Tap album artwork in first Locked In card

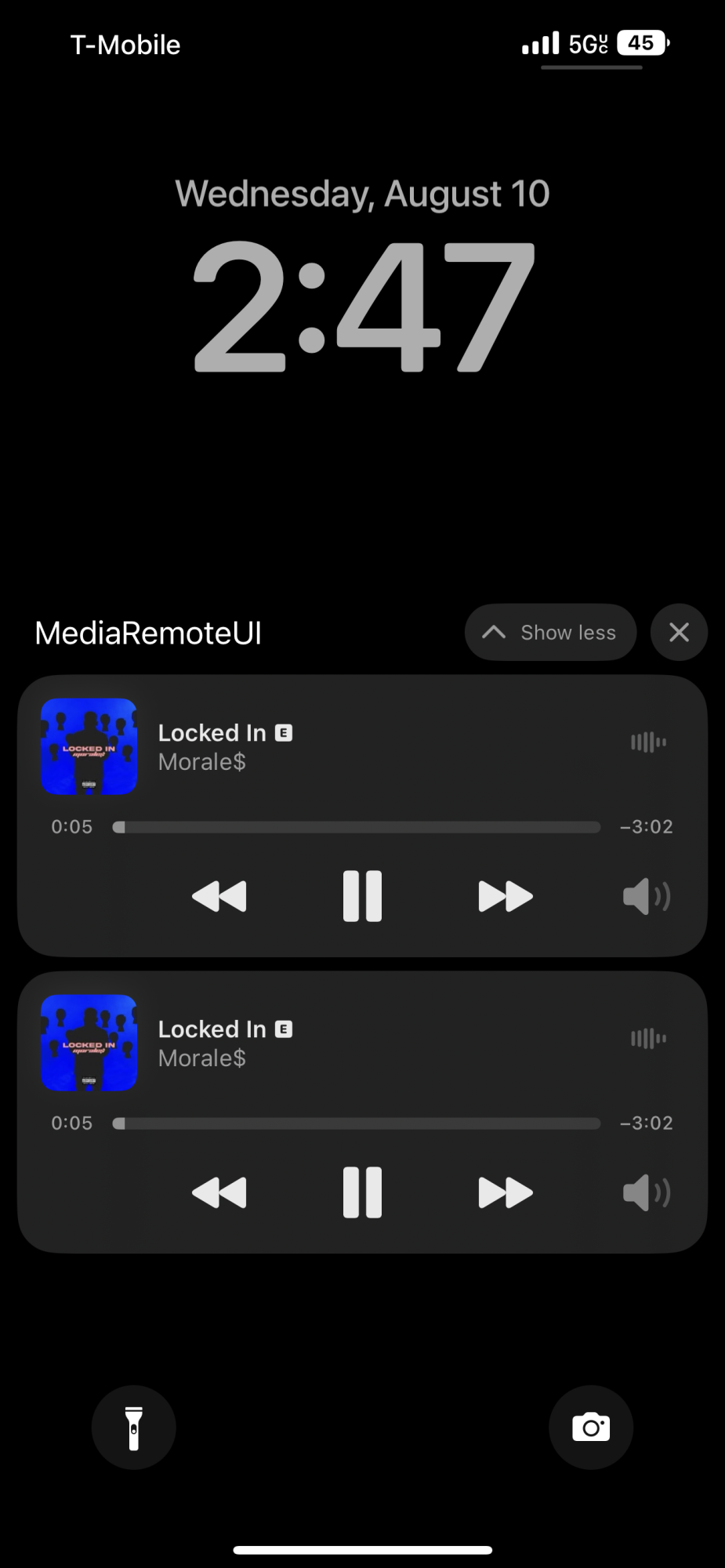pyautogui.click(x=89, y=746)
